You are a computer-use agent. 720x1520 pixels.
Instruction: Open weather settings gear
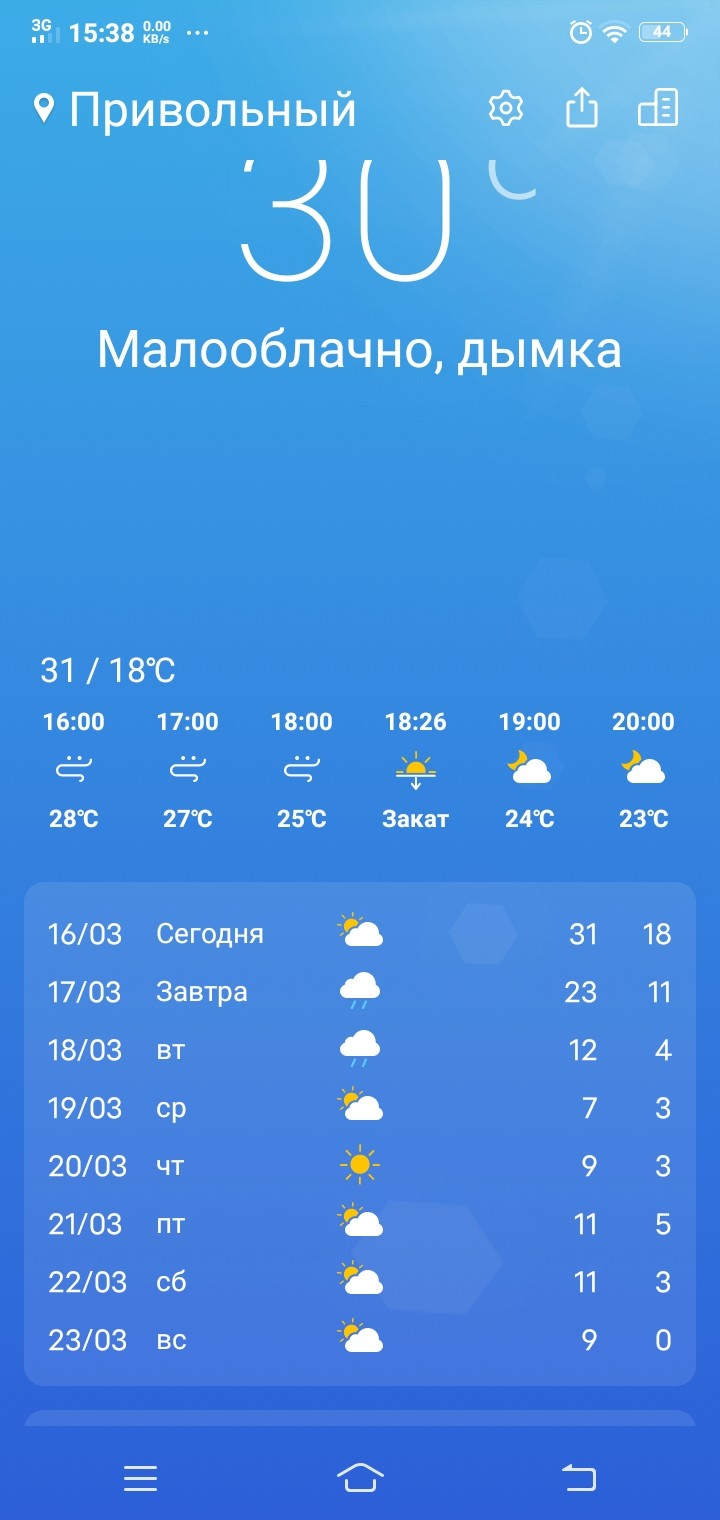(x=506, y=108)
